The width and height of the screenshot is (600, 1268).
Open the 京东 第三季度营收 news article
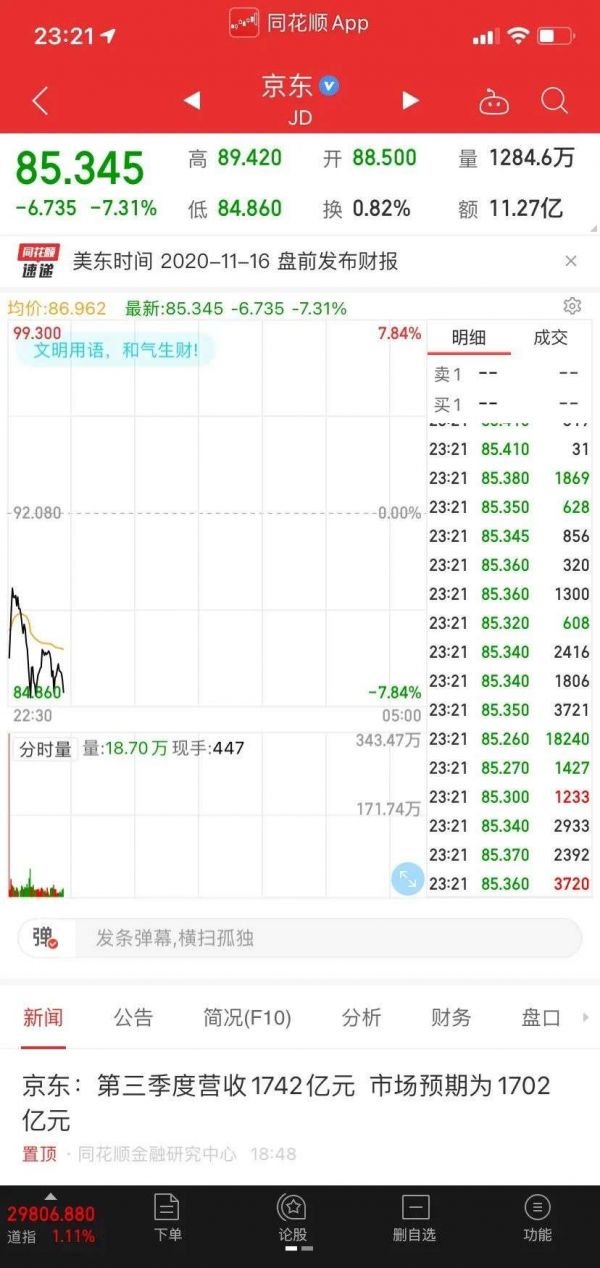coord(287,1101)
